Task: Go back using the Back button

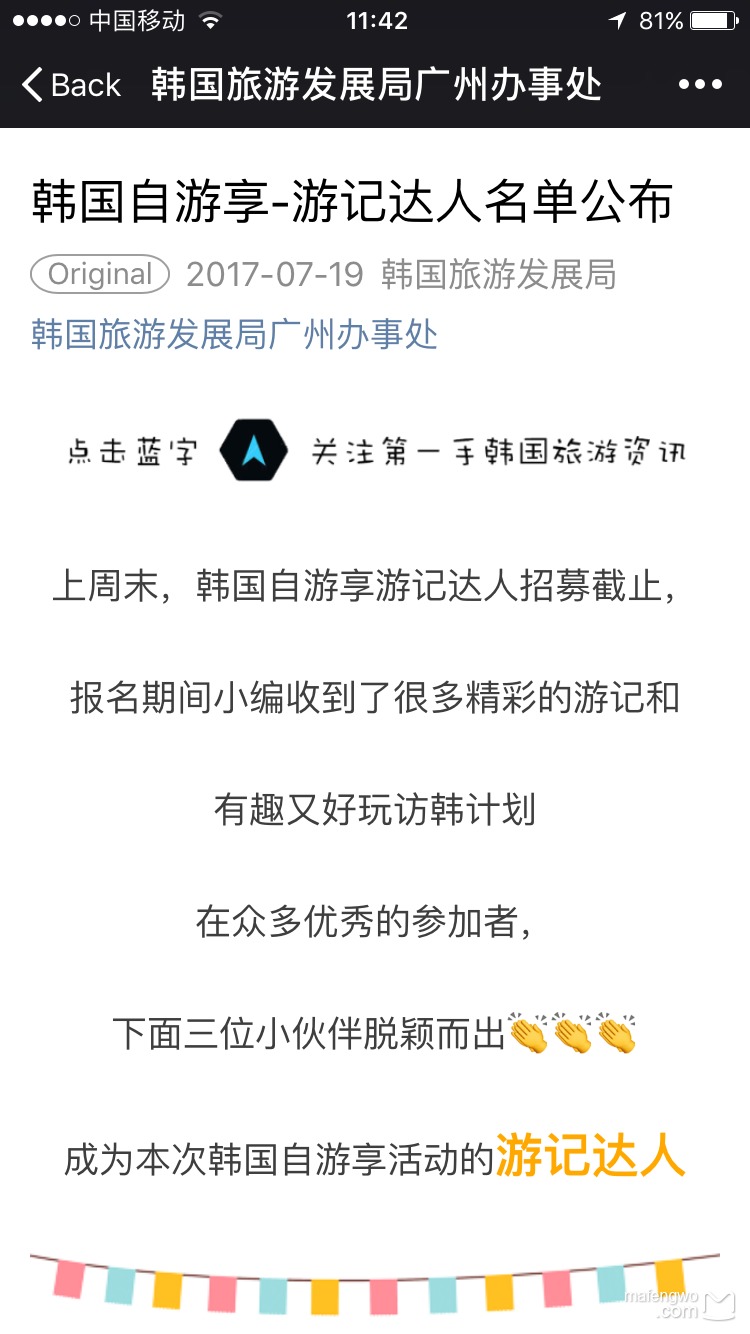Action: 70,86
